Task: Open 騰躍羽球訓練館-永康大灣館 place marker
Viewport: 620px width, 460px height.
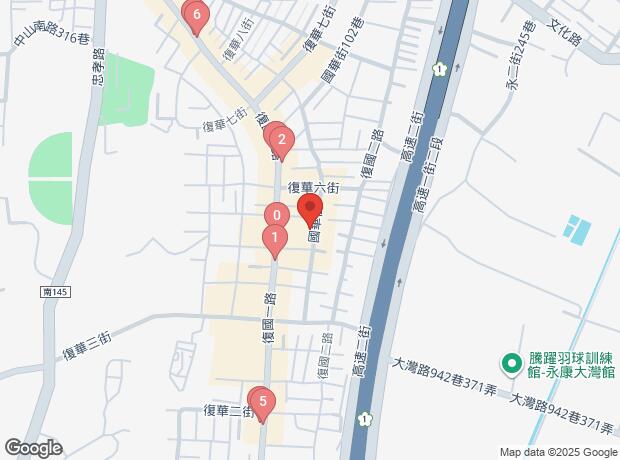Action: tap(511, 363)
